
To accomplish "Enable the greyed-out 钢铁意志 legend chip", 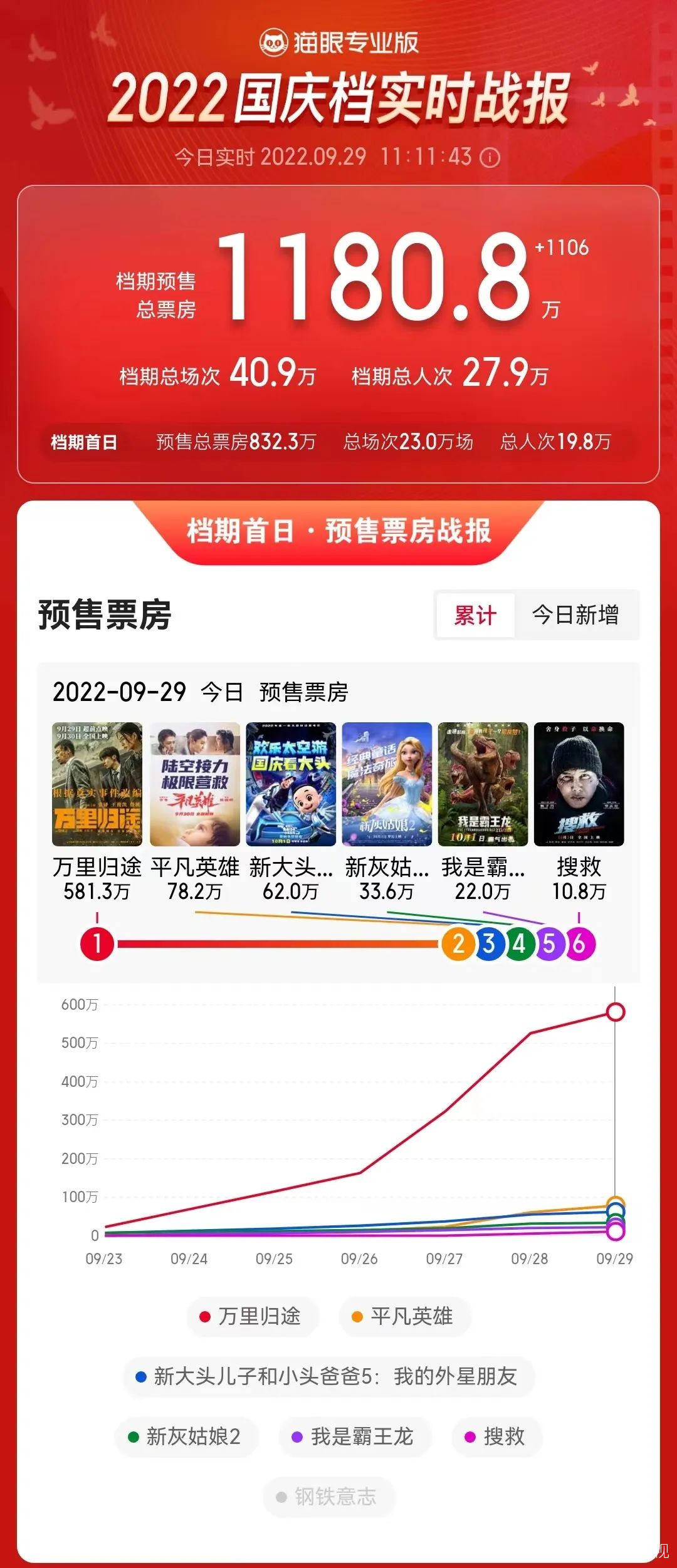I will [x=328, y=1497].
